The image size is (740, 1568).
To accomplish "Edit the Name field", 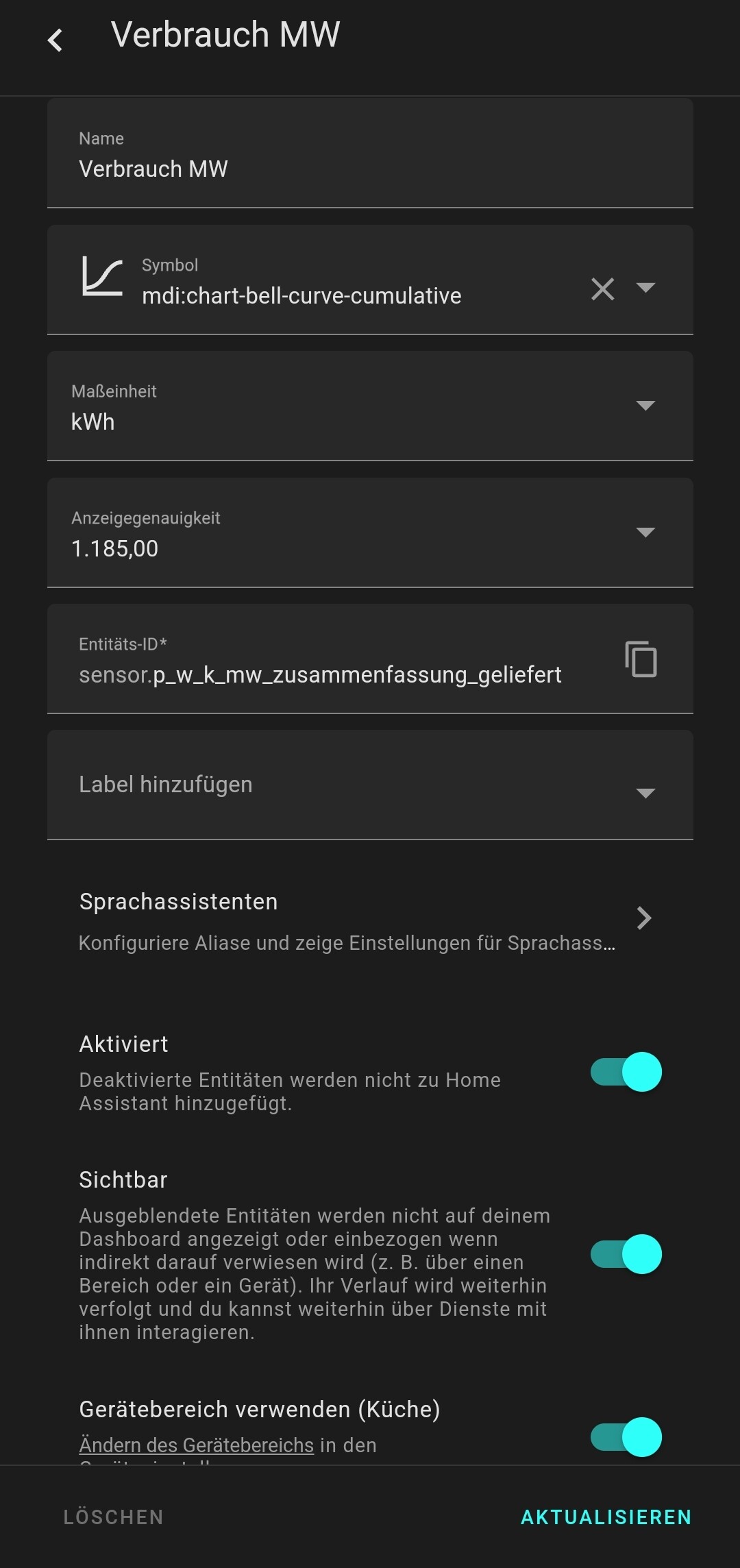I will [370, 153].
